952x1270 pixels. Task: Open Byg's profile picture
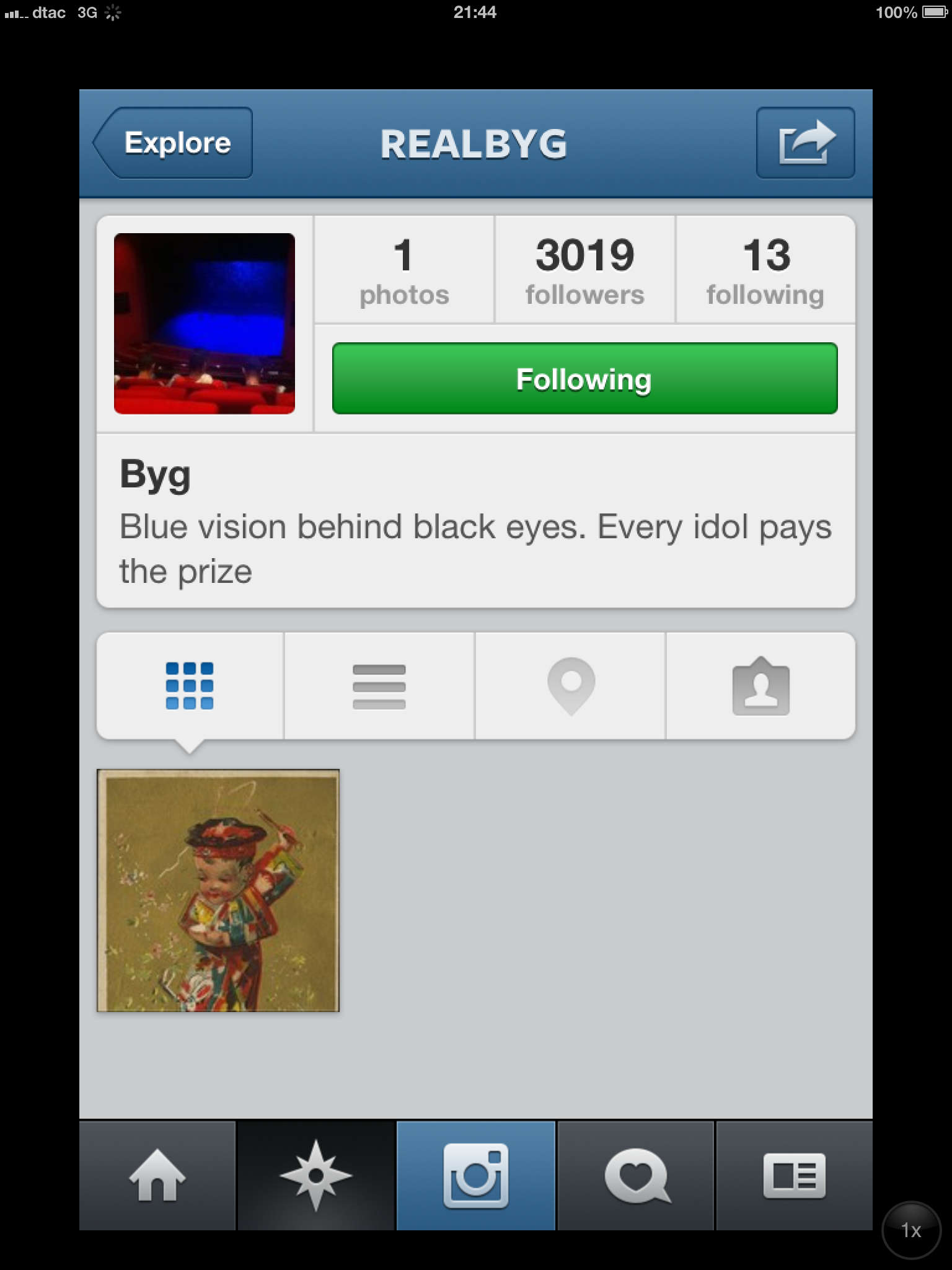205,324
